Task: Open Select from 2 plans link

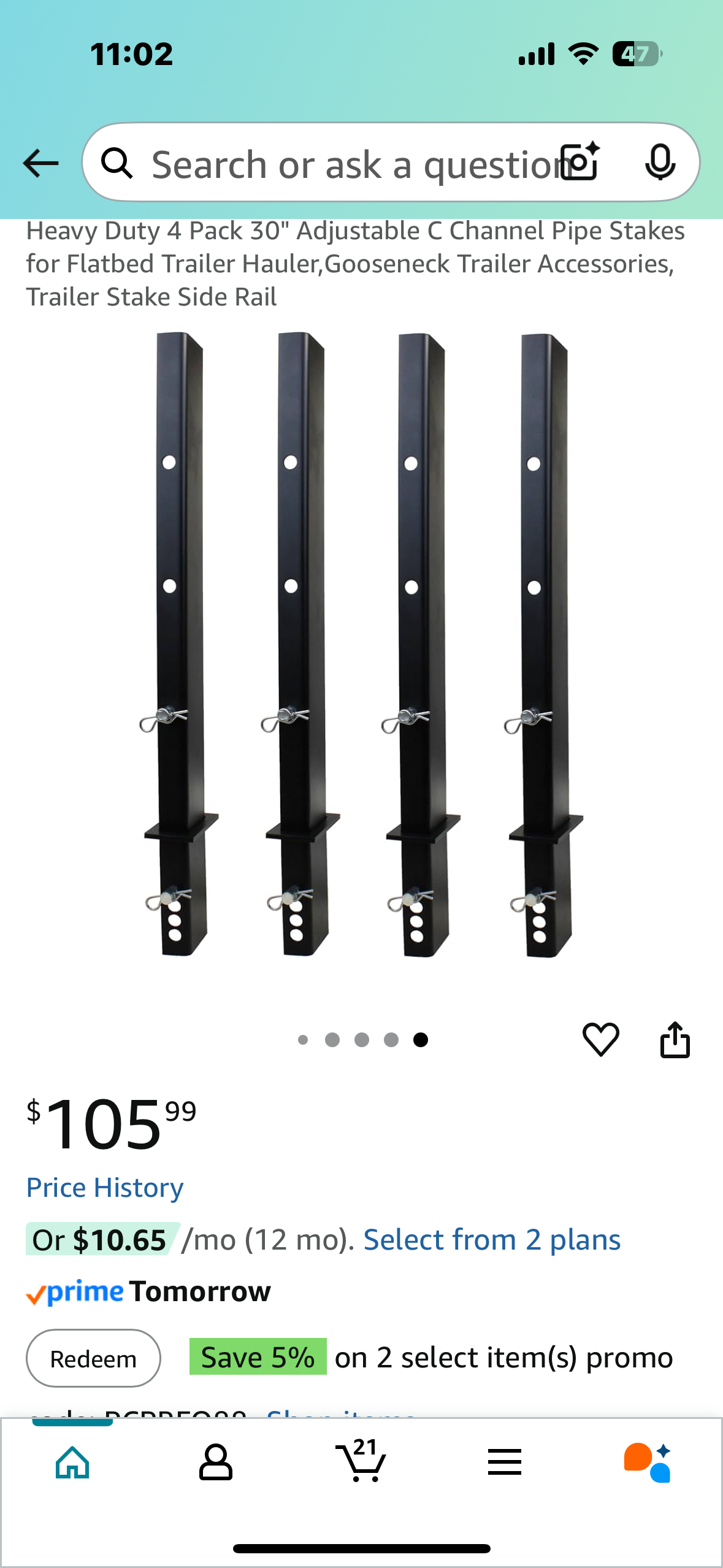Action: [x=492, y=1240]
